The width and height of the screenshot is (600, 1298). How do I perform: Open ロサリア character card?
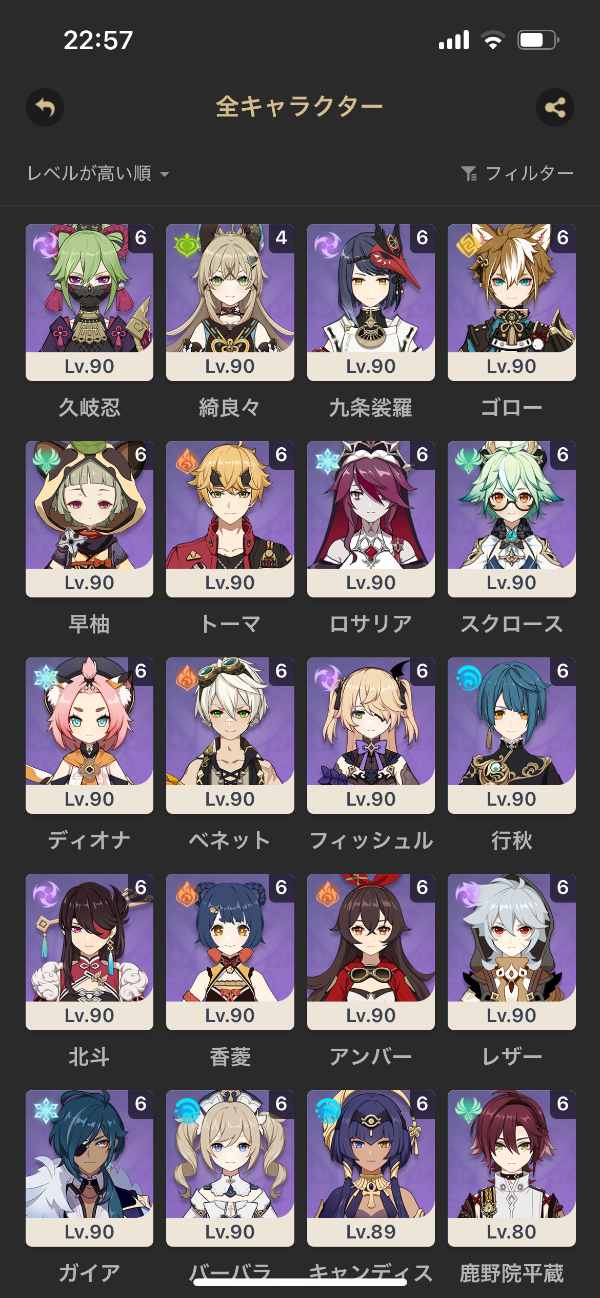click(x=371, y=519)
